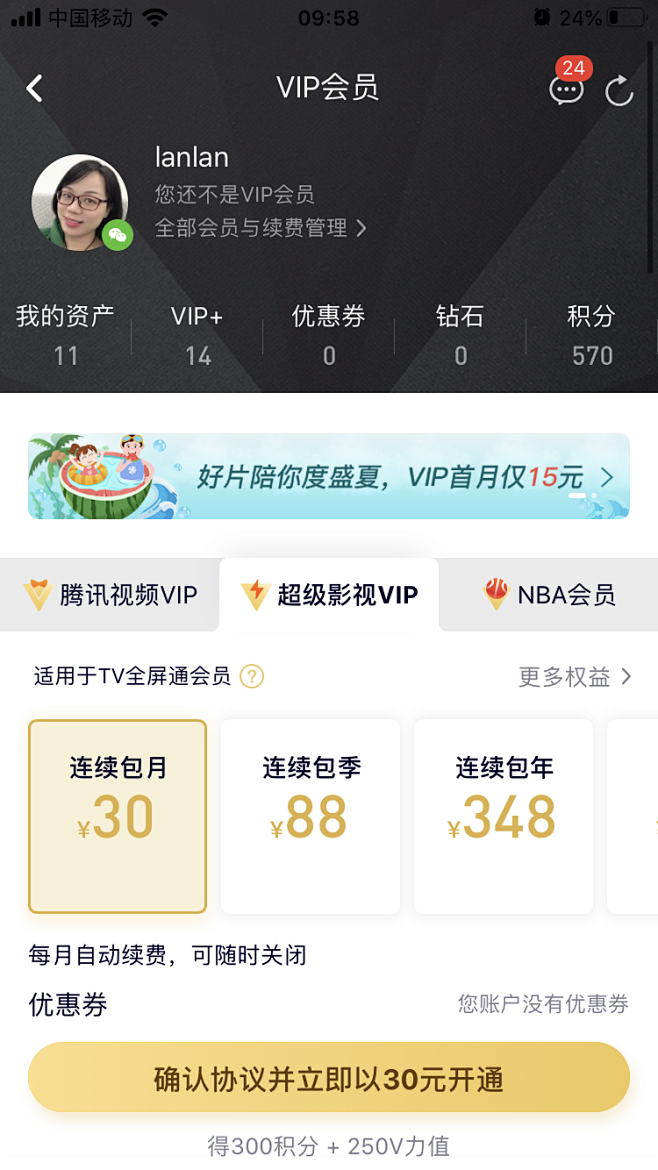Open the summer VIP 15元 banner
The image size is (658, 1170).
(x=329, y=476)
